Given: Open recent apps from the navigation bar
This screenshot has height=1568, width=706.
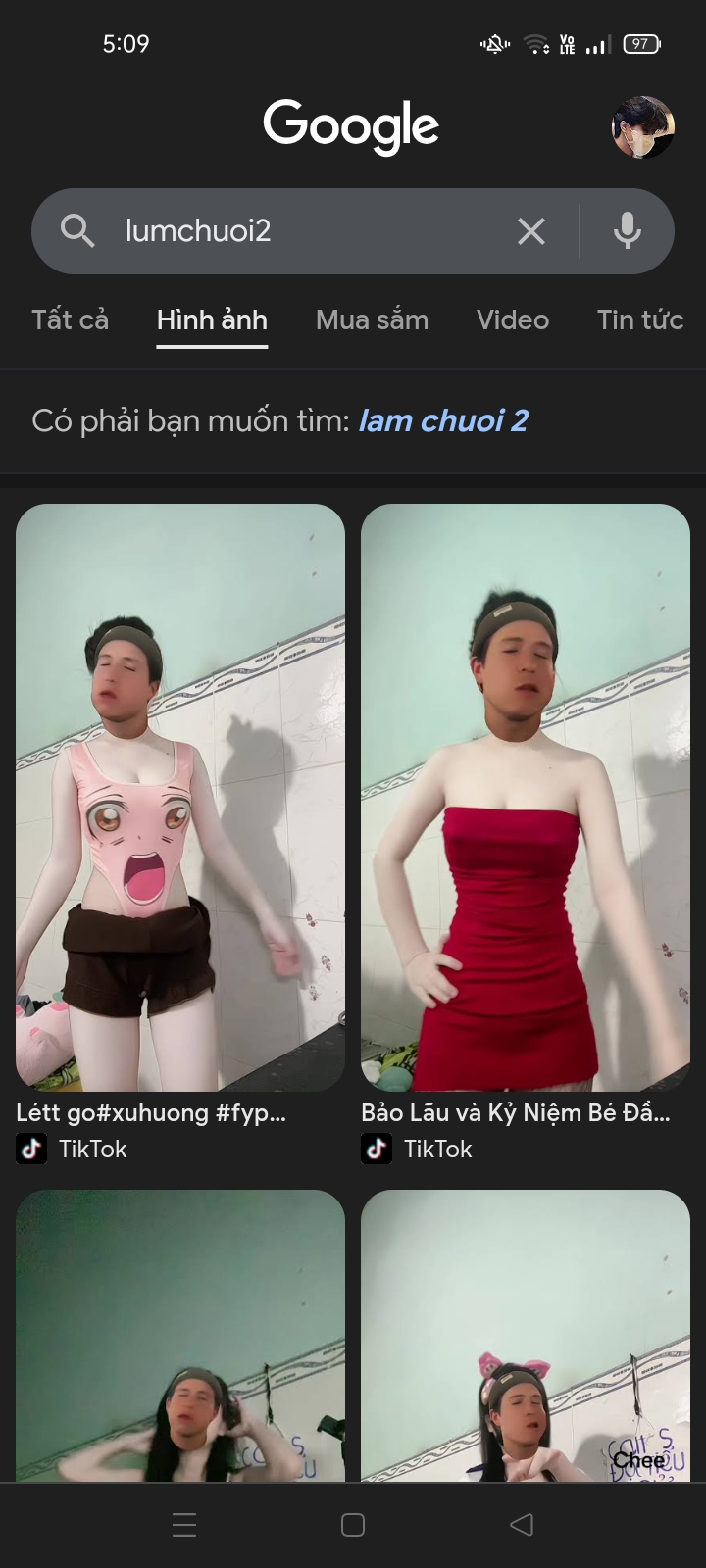Looking at the screenshot, I should click(x=184, y=1525).
